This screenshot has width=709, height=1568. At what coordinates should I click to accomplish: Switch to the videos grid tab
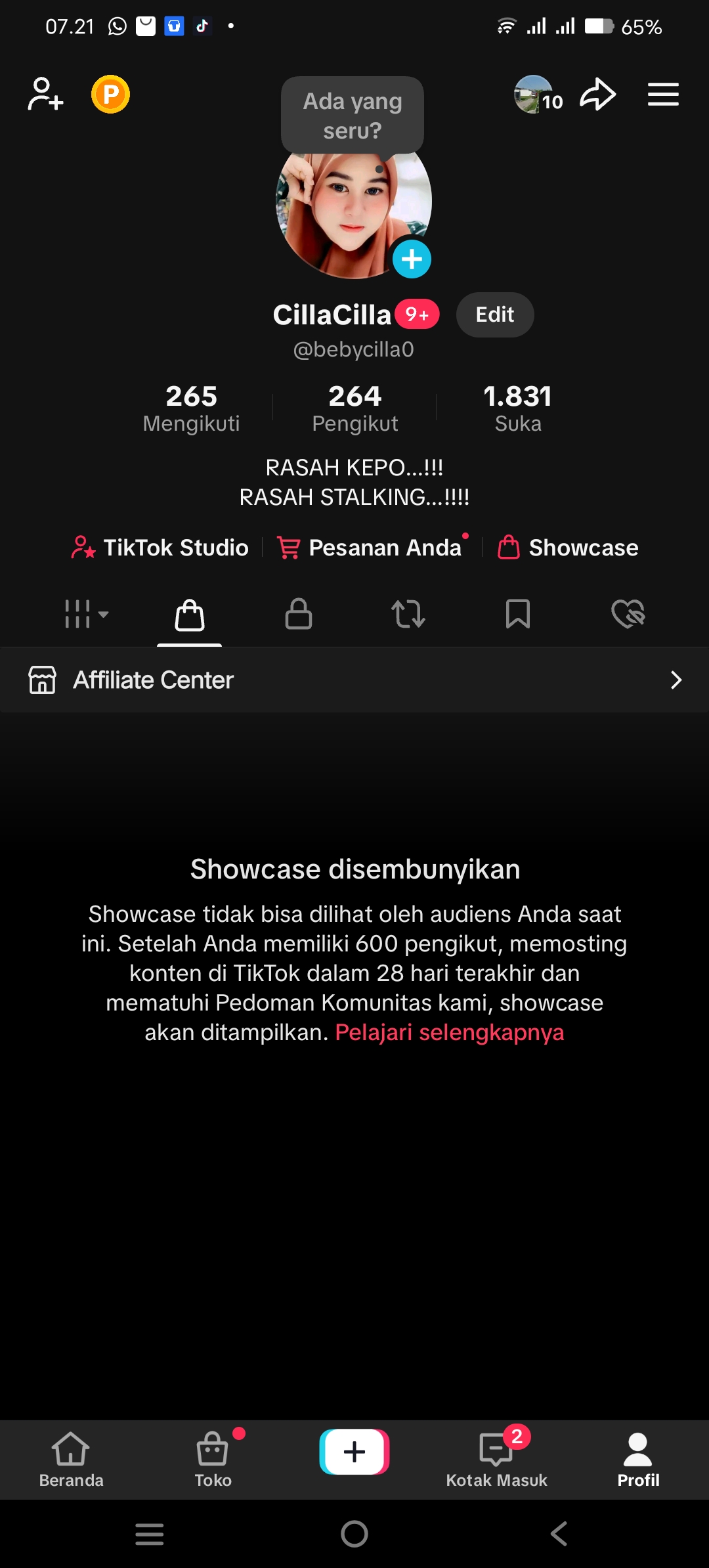tap(85, 615)
